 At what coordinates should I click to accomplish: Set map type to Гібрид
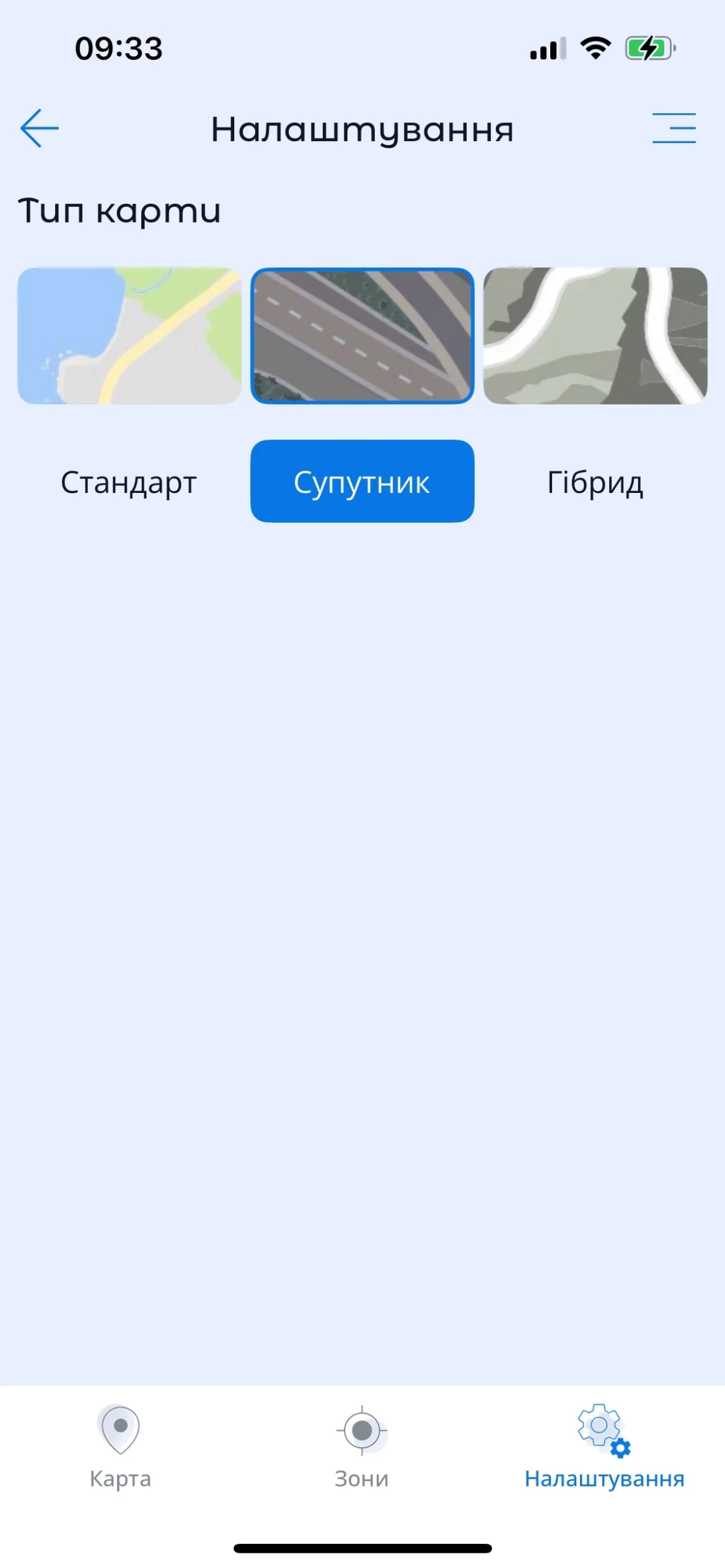pyautogui.click(x=595, y=482)
